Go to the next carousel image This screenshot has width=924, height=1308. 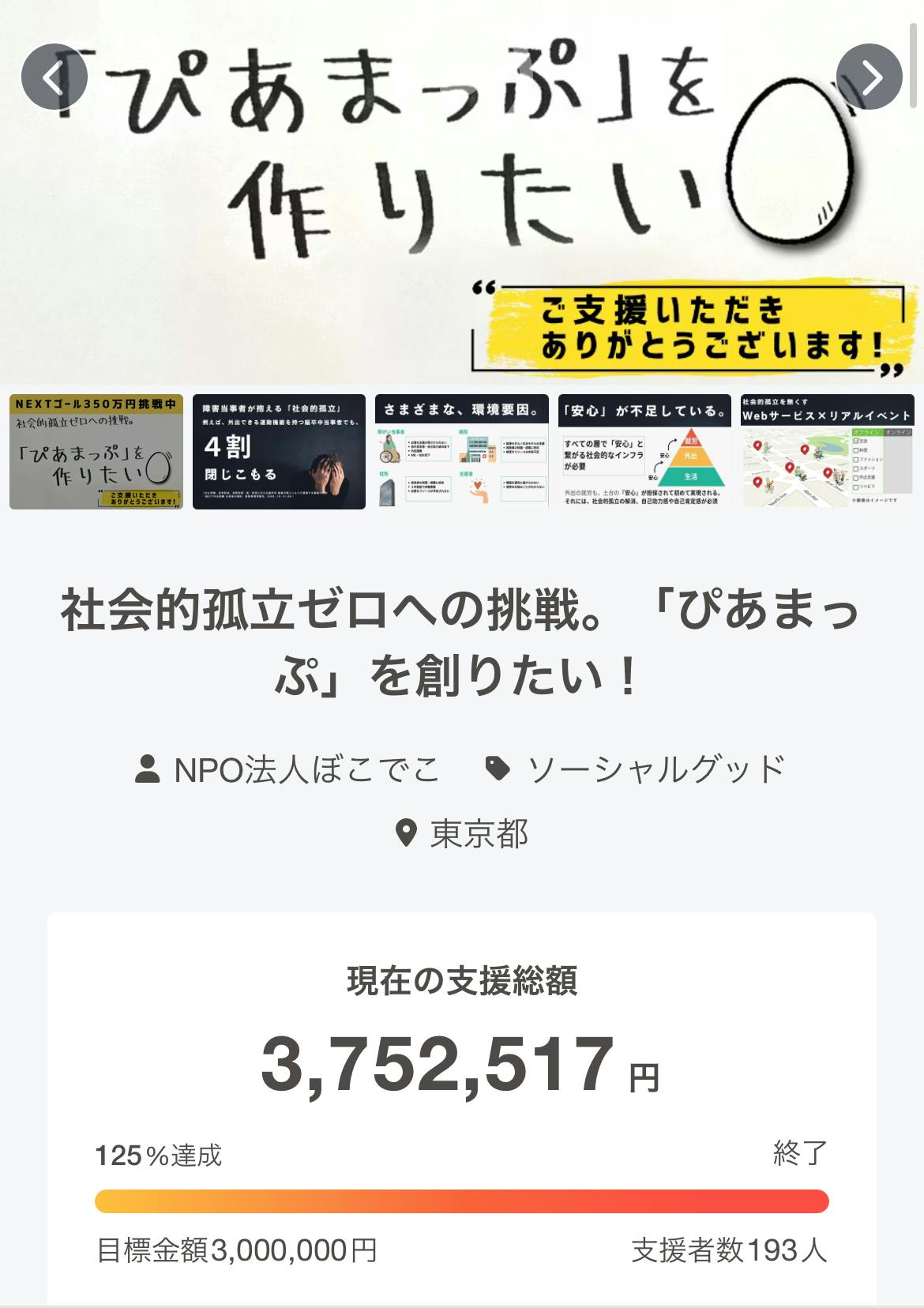tap(869, 77)
